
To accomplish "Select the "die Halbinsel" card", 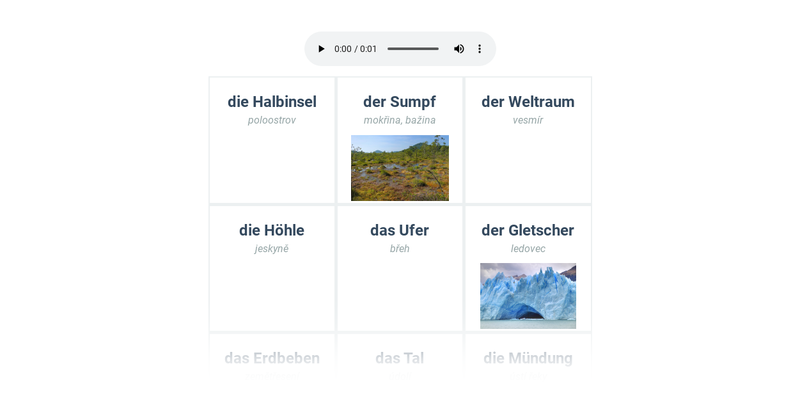I will [x=272, y=140].
